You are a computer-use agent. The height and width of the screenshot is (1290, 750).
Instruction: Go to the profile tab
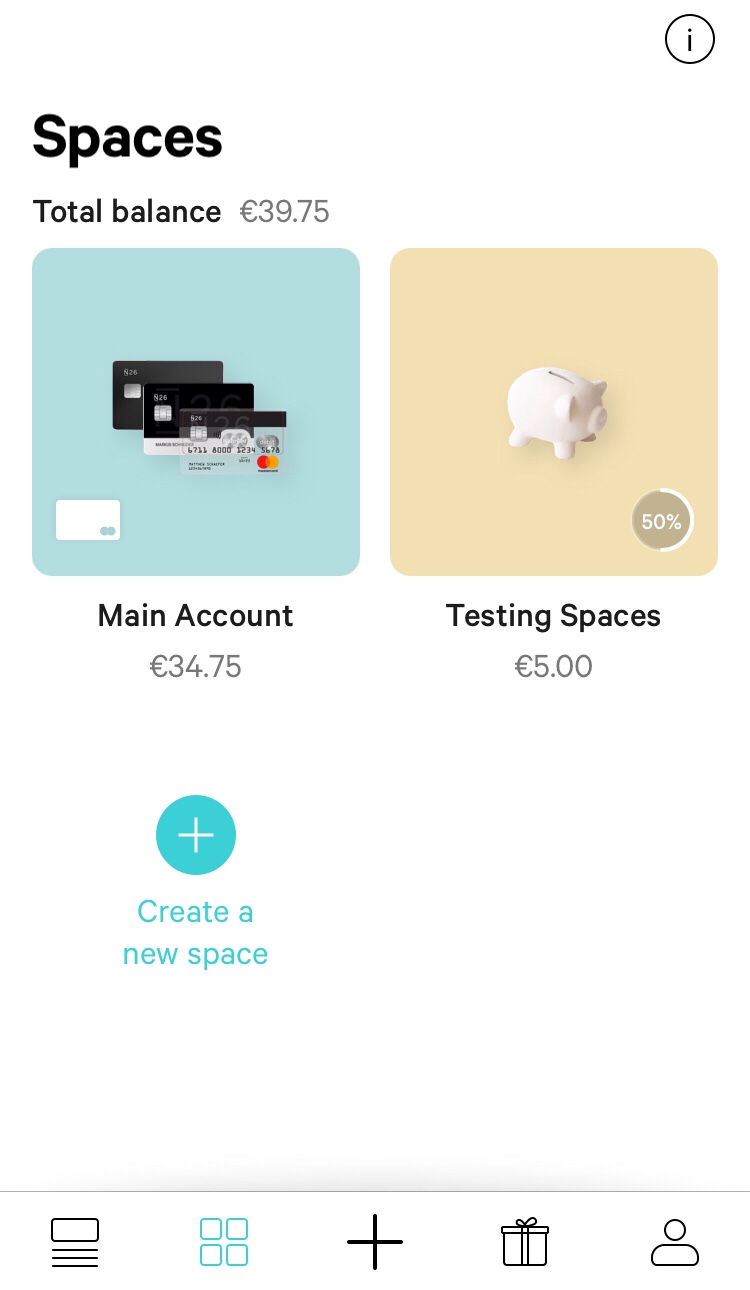(675, 1242)
